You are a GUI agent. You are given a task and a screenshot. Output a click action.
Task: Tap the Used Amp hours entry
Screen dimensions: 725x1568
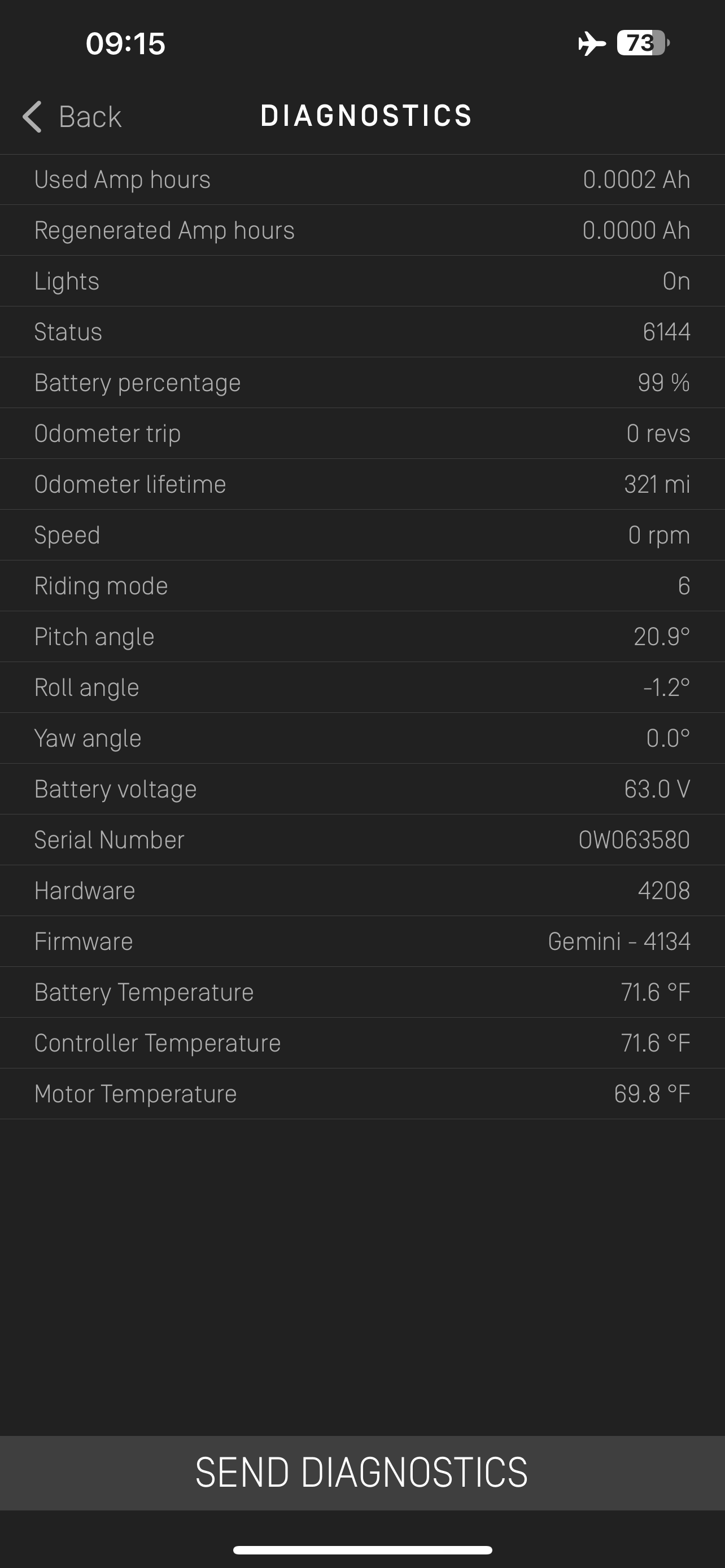click(x=362, y=179)
